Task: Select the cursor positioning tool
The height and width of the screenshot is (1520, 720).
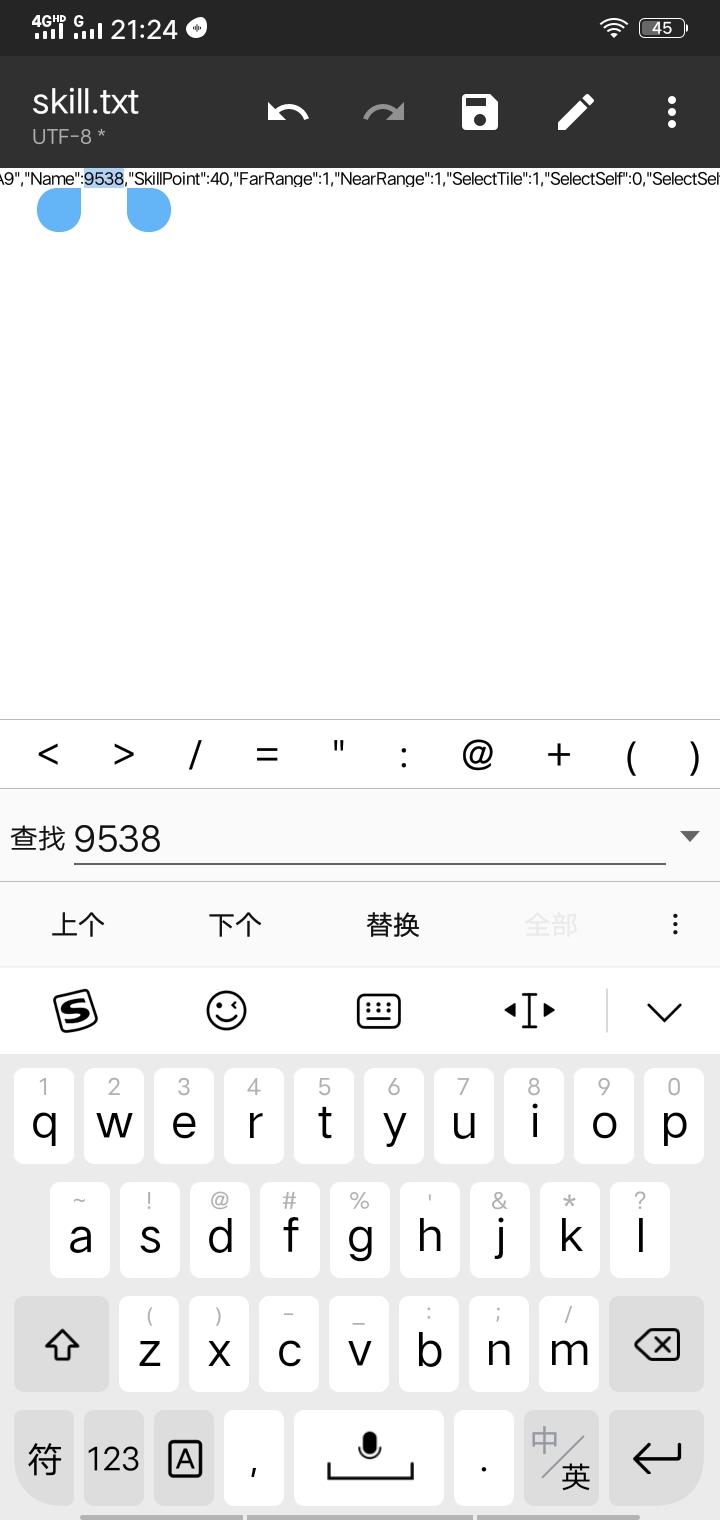Action: (x=529, y=1010)
